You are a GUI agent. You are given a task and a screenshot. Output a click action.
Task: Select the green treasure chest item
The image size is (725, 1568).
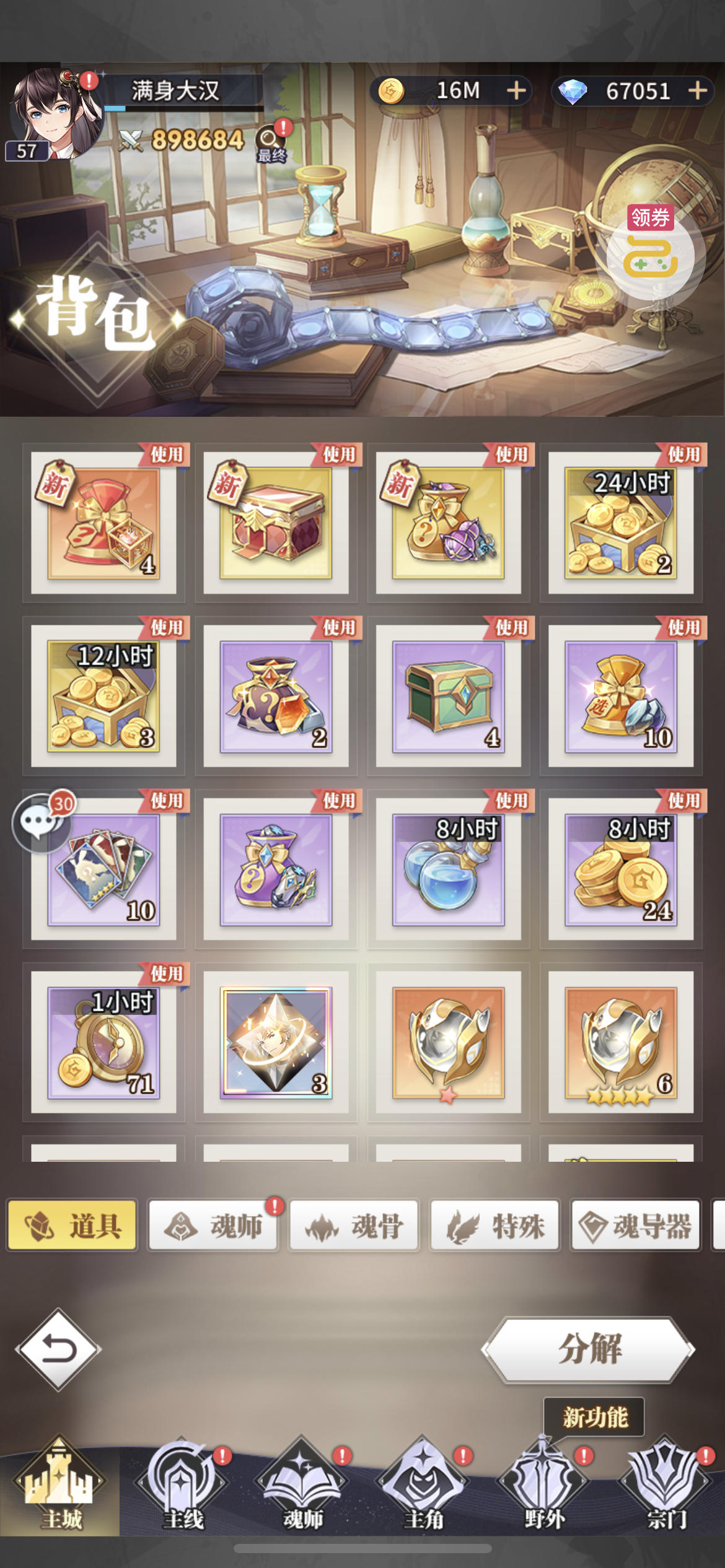[449, 696]
